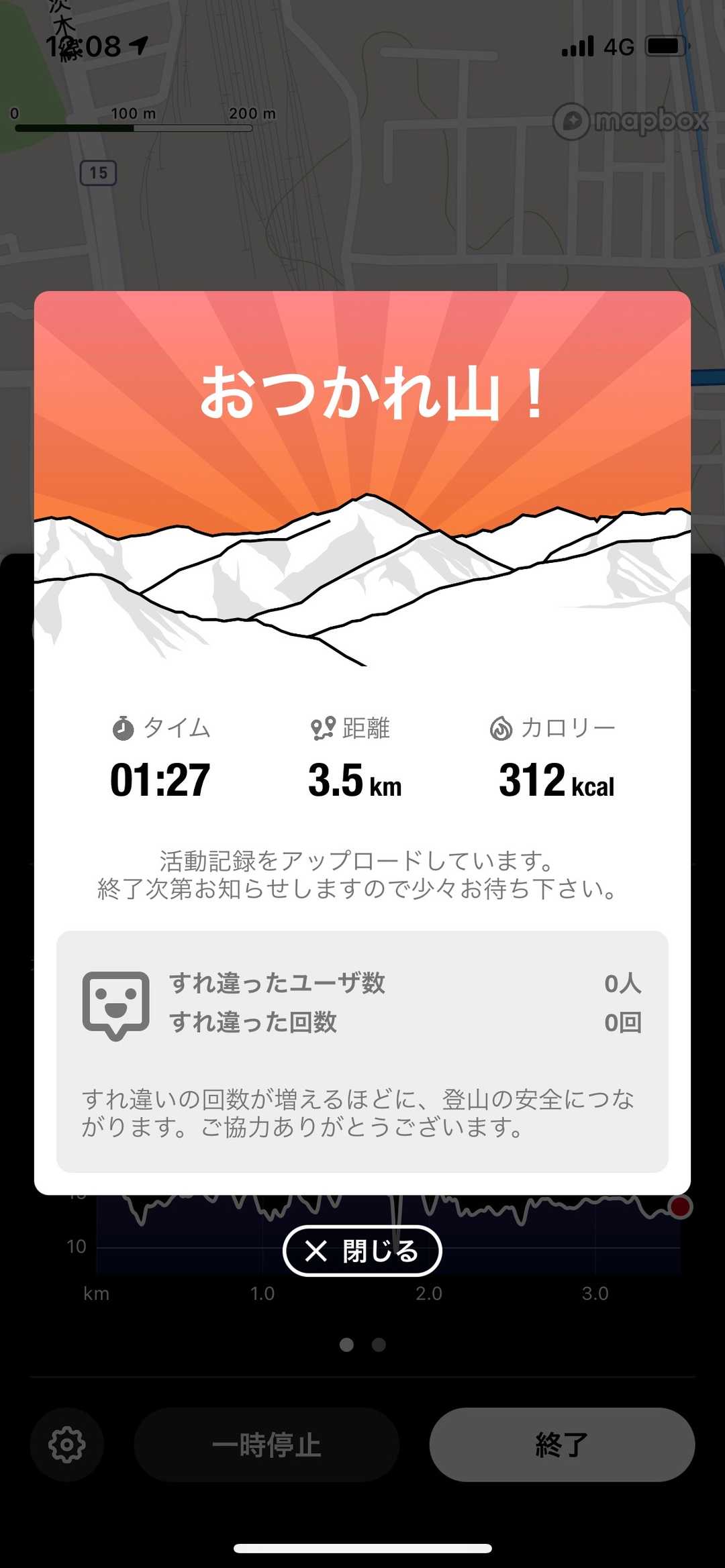Dismiss the dialog with the 閉じる button
Viewport: 725px width, 1568px height.
(362, 1251)
